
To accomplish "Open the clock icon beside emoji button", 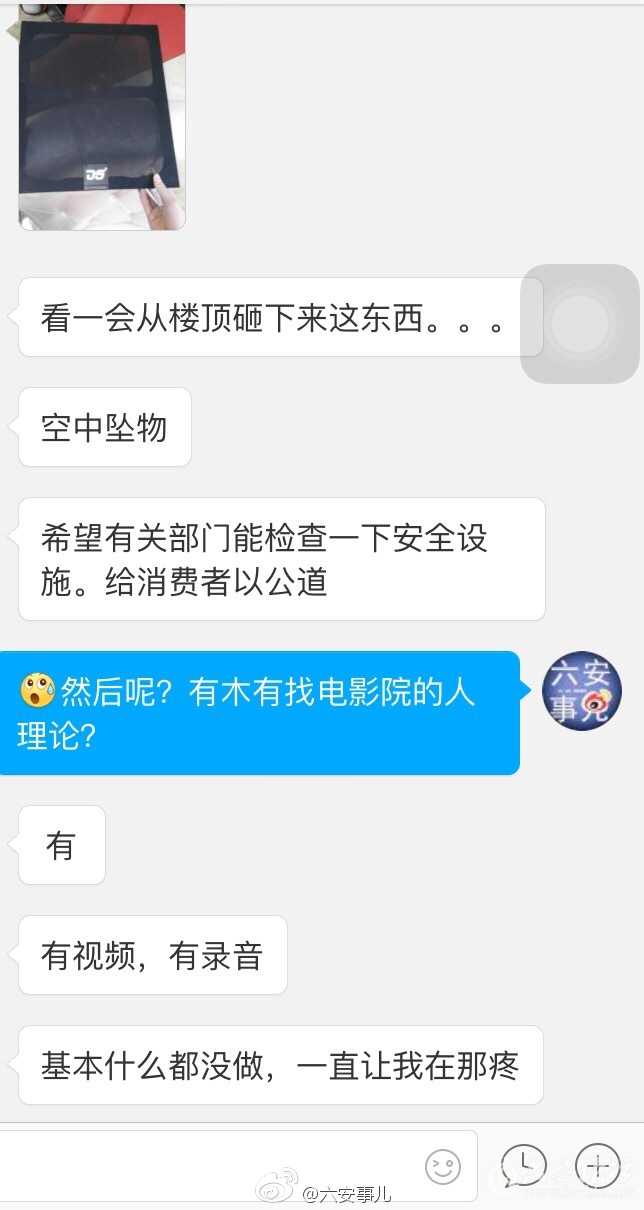I will tap(523, 1165).
